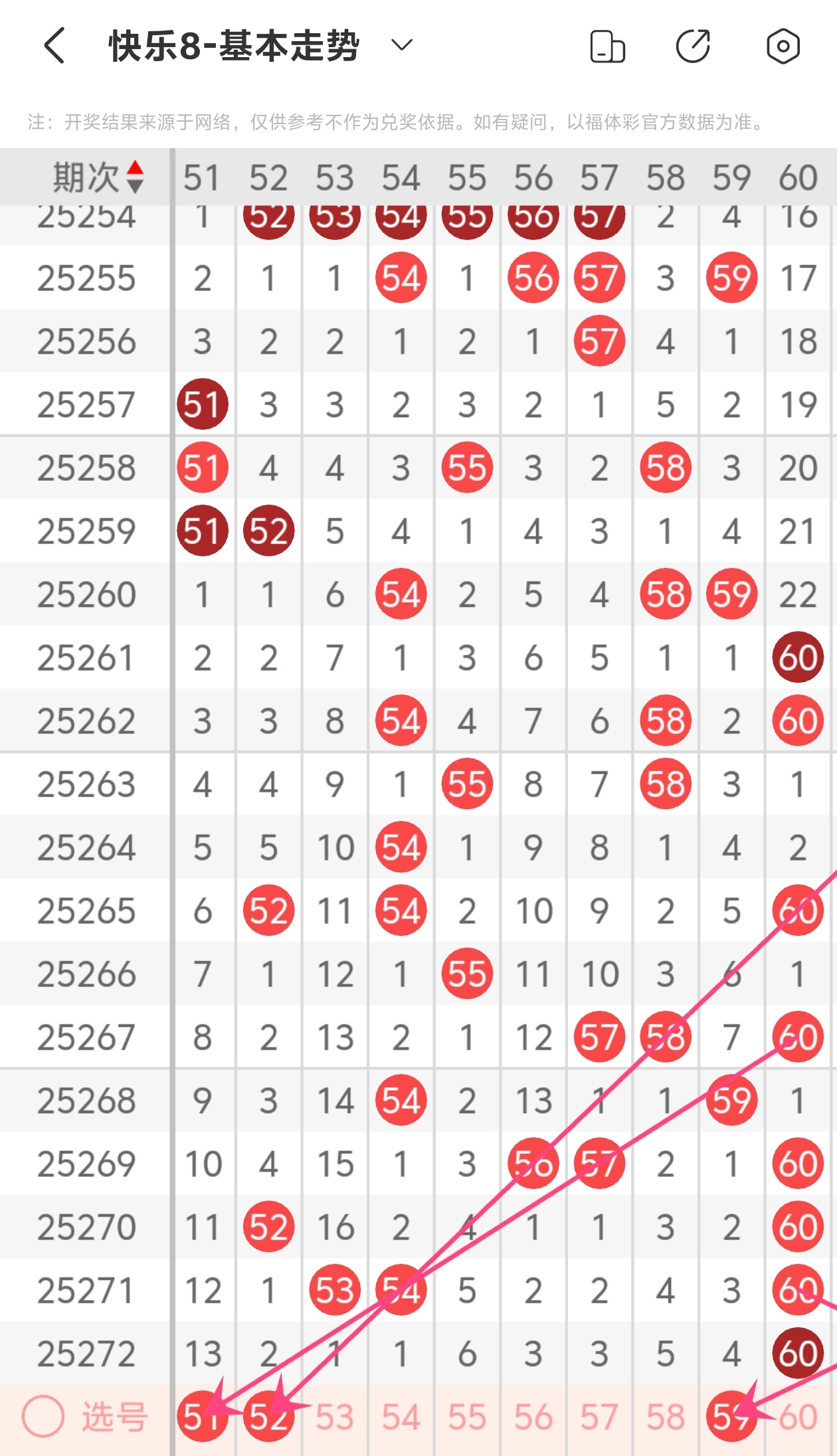Deselect number 52 in selection row
Viewport: 837px width, 1456px height.
click(268, 1416)
